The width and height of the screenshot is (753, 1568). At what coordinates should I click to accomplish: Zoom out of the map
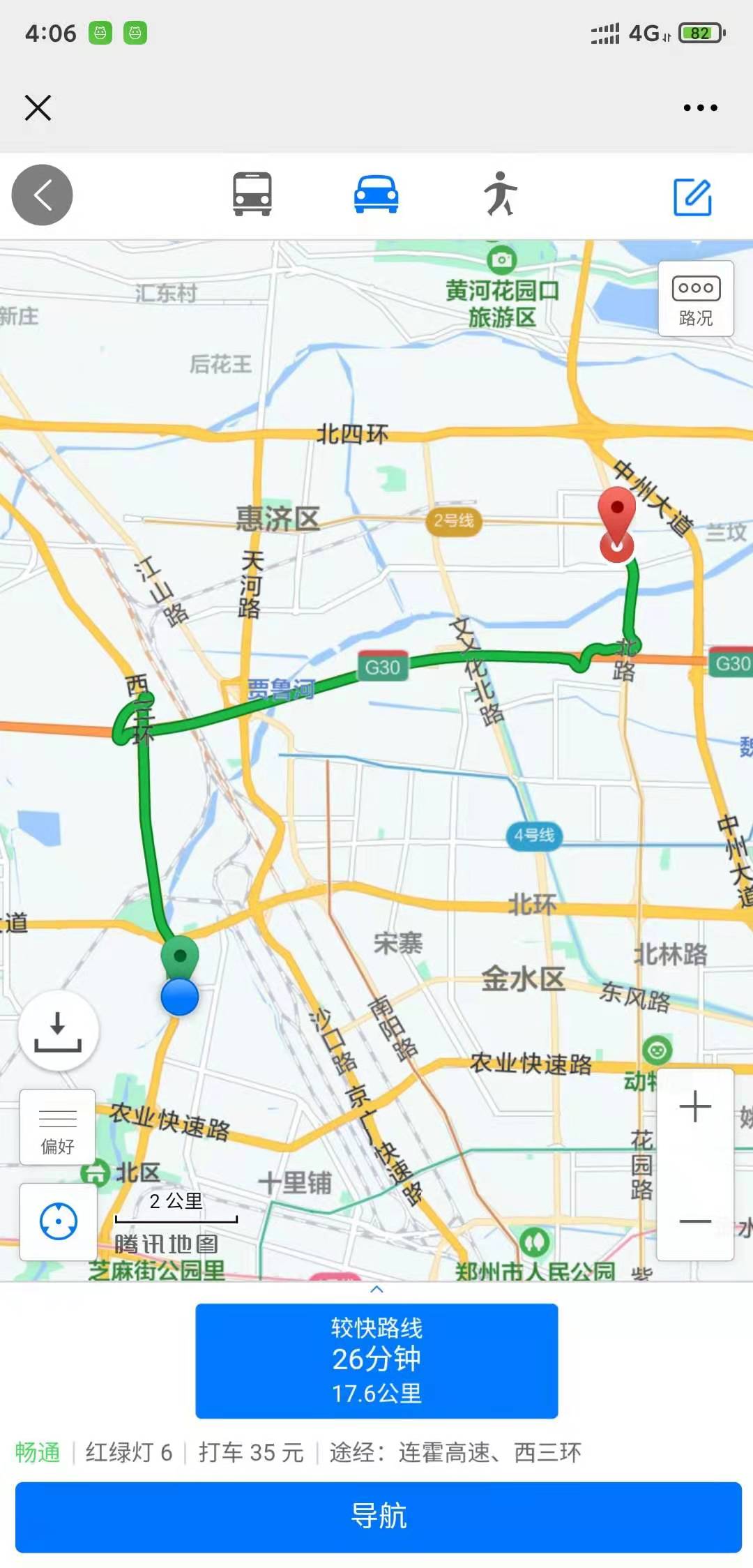click(x=695, y=1221)
